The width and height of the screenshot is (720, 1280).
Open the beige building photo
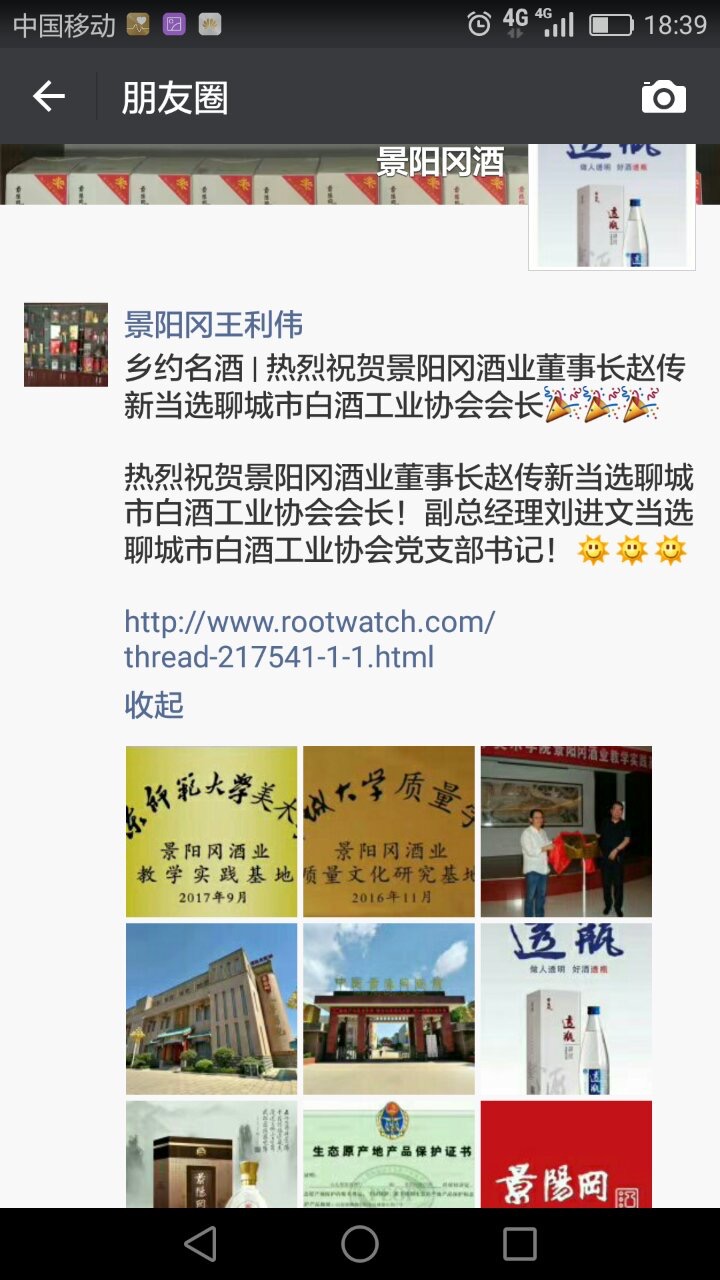(x=212, y=1008)
